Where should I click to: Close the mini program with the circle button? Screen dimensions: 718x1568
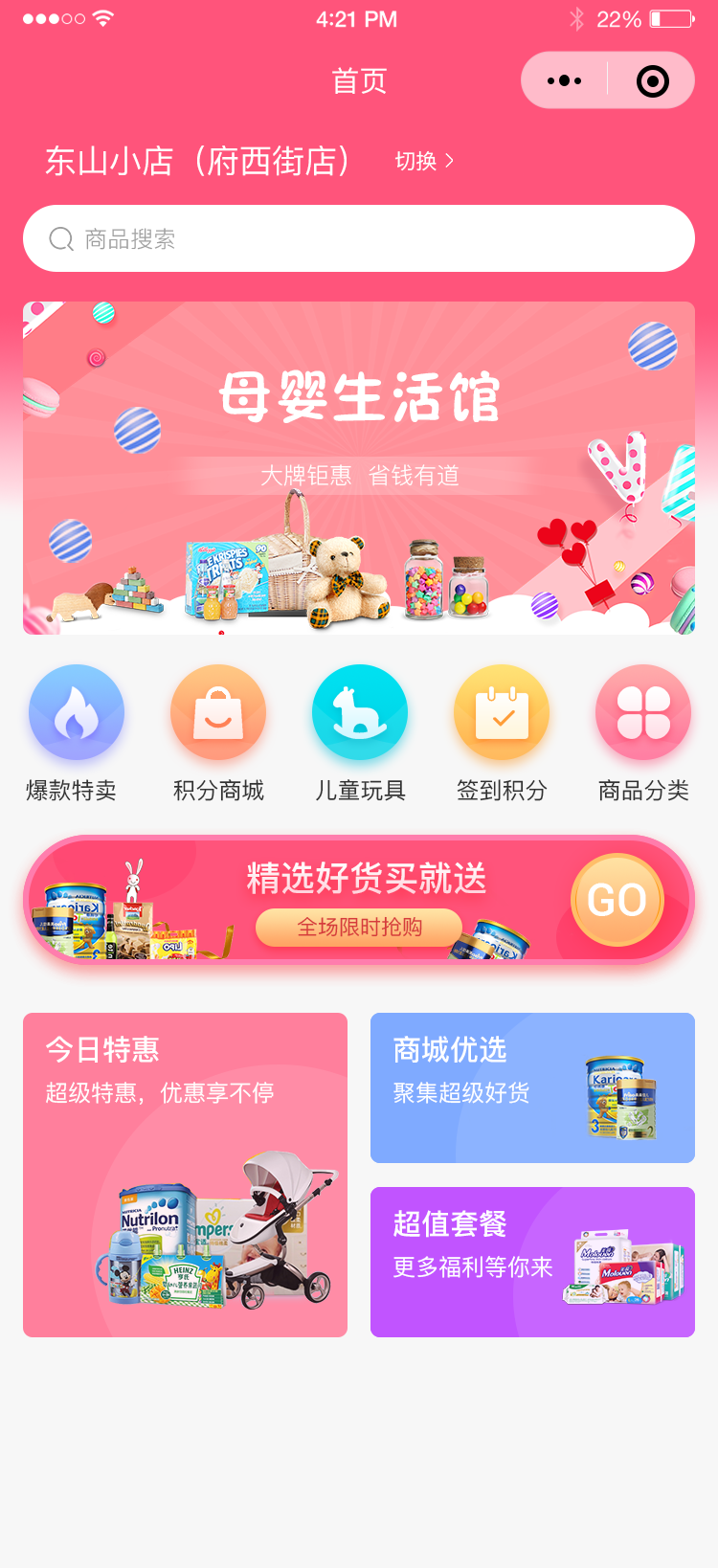(x=652, y=81)
